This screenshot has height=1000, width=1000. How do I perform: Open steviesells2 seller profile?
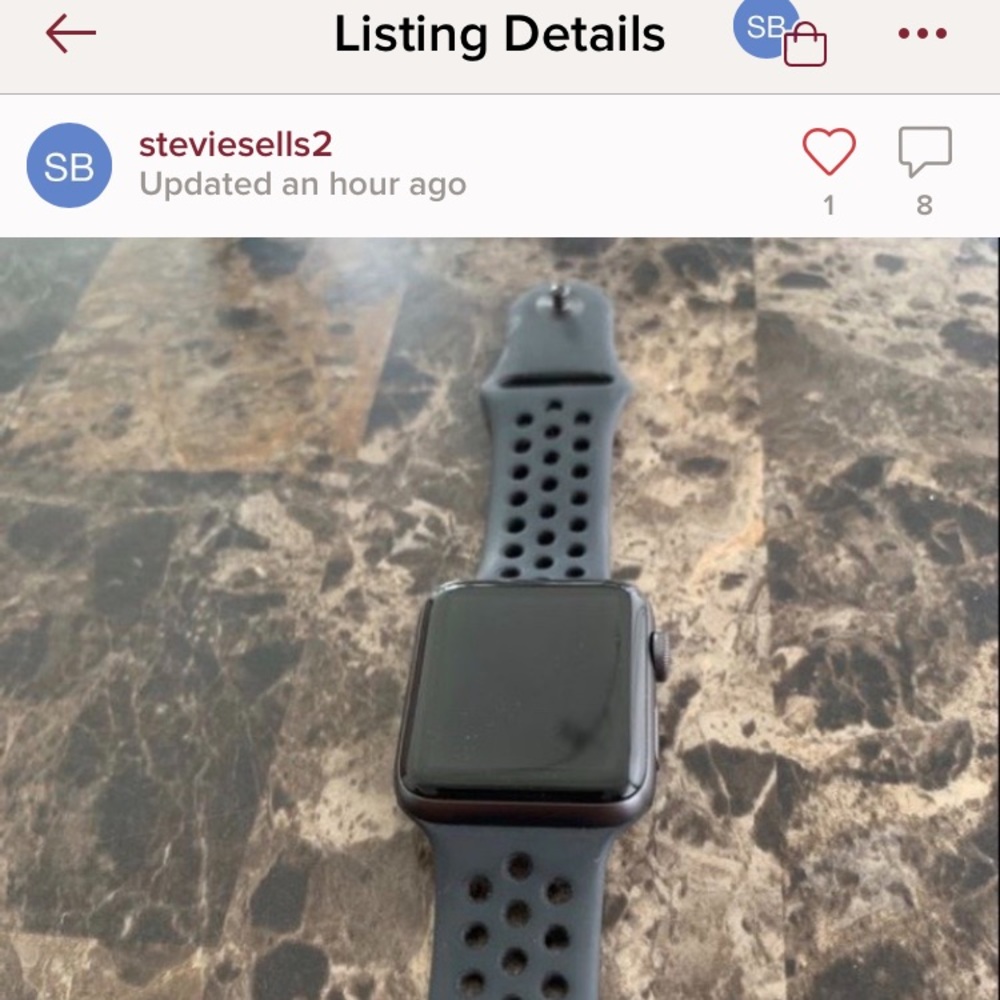pyautogui.click(x=235, y=145)
